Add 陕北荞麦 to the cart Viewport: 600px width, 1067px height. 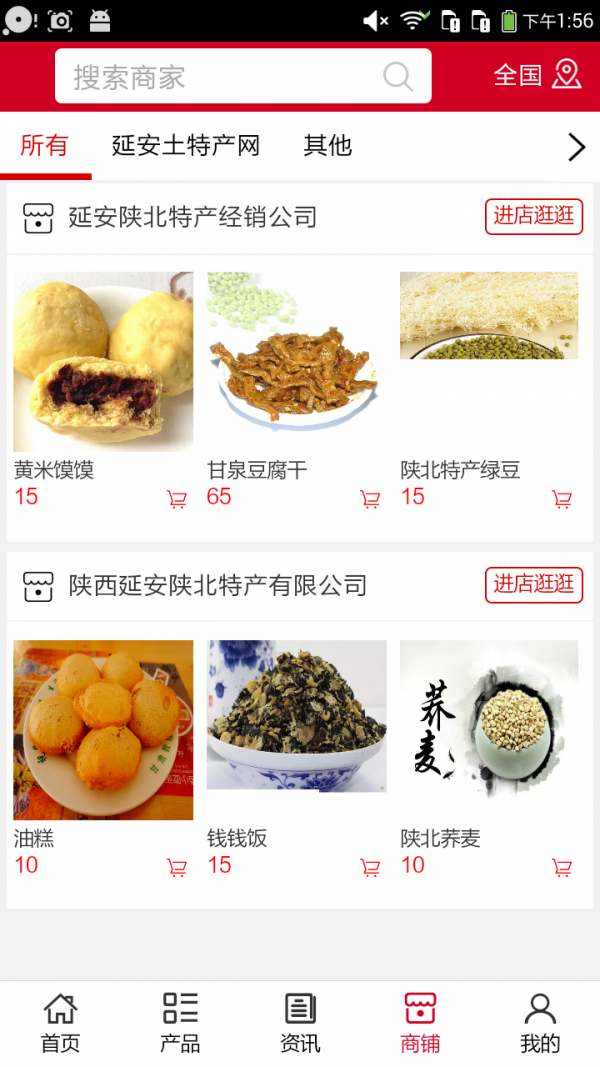pos(562,868)
